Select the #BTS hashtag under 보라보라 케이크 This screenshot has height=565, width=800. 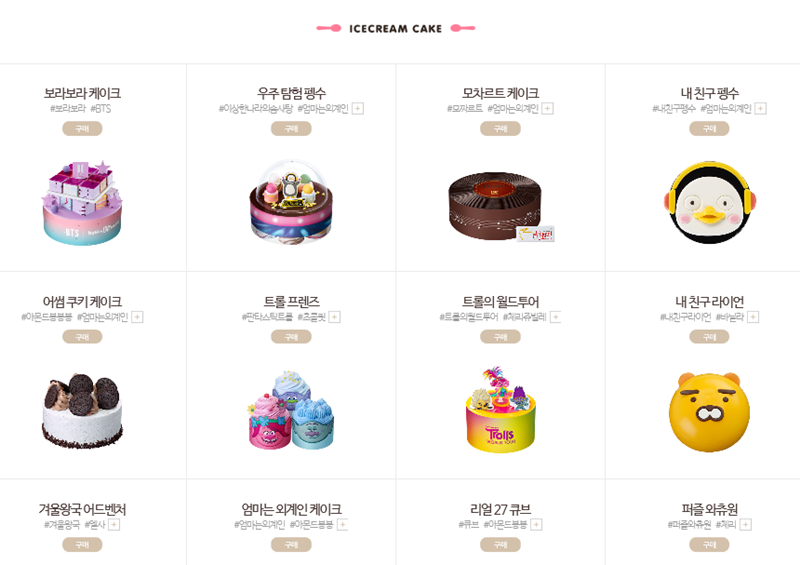[x=101, y=108]
